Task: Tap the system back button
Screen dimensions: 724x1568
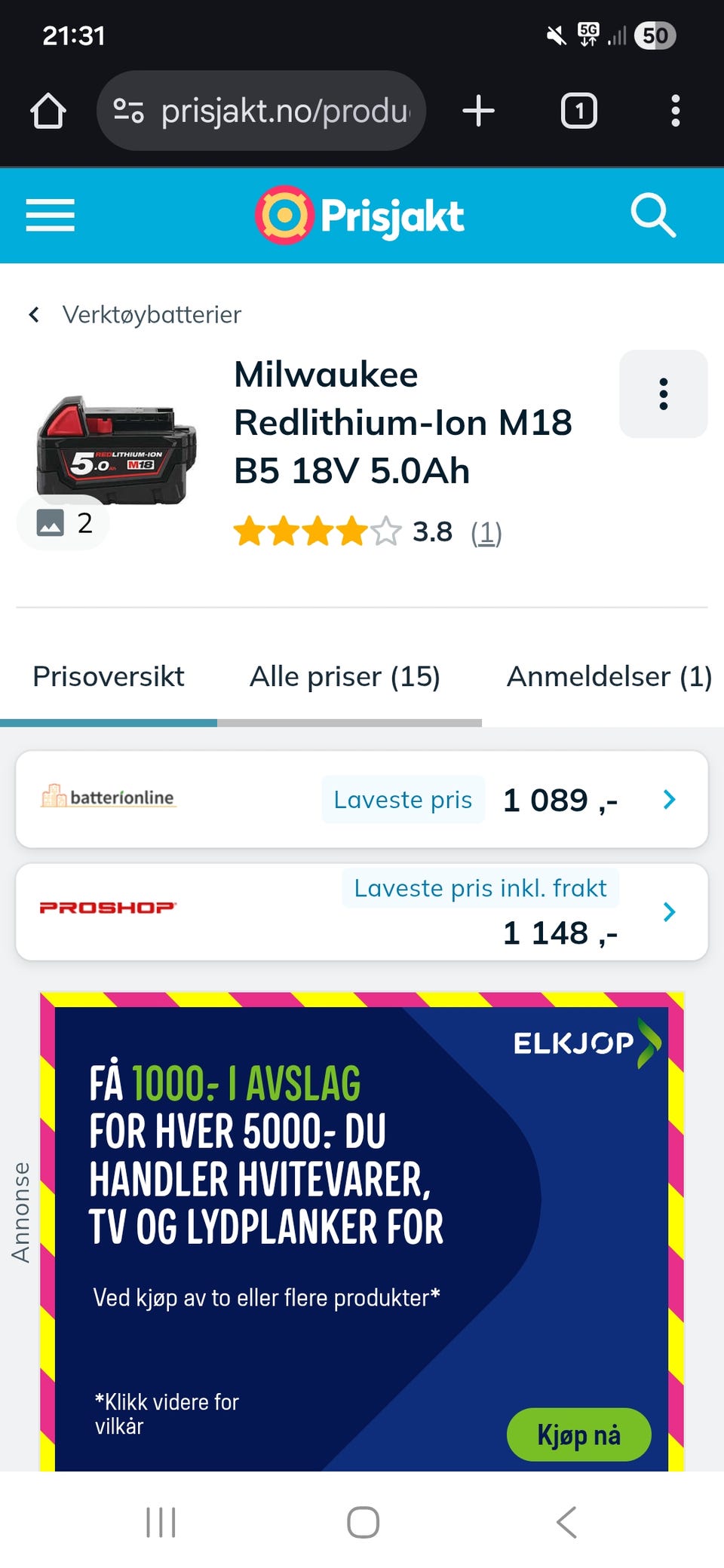Action: click(566, 1522)
